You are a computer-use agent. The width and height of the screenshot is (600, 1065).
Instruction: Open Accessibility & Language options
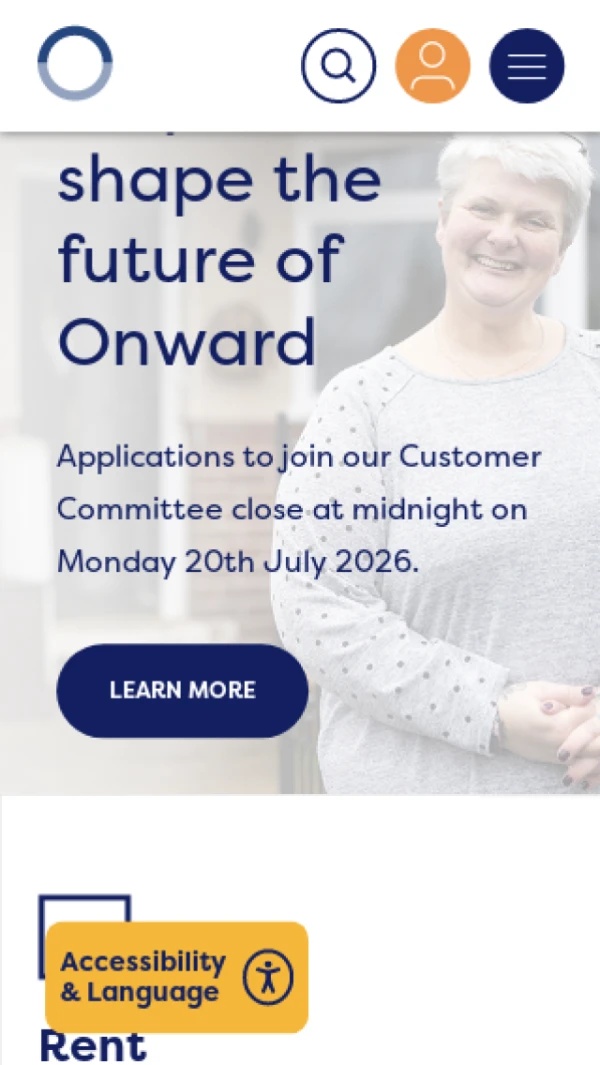[x=177, y=977]
